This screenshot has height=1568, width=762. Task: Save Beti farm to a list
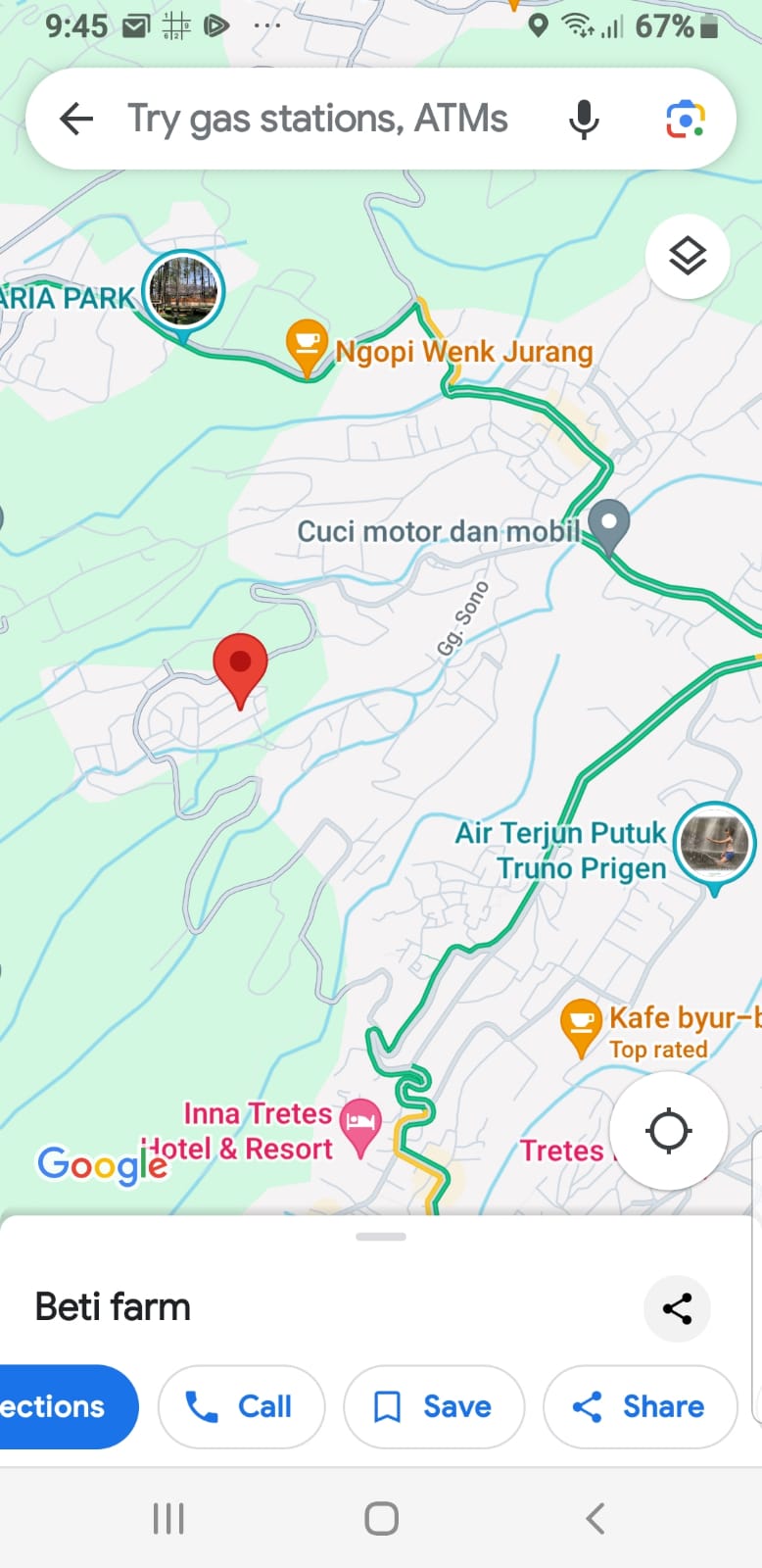(434, 1406)
